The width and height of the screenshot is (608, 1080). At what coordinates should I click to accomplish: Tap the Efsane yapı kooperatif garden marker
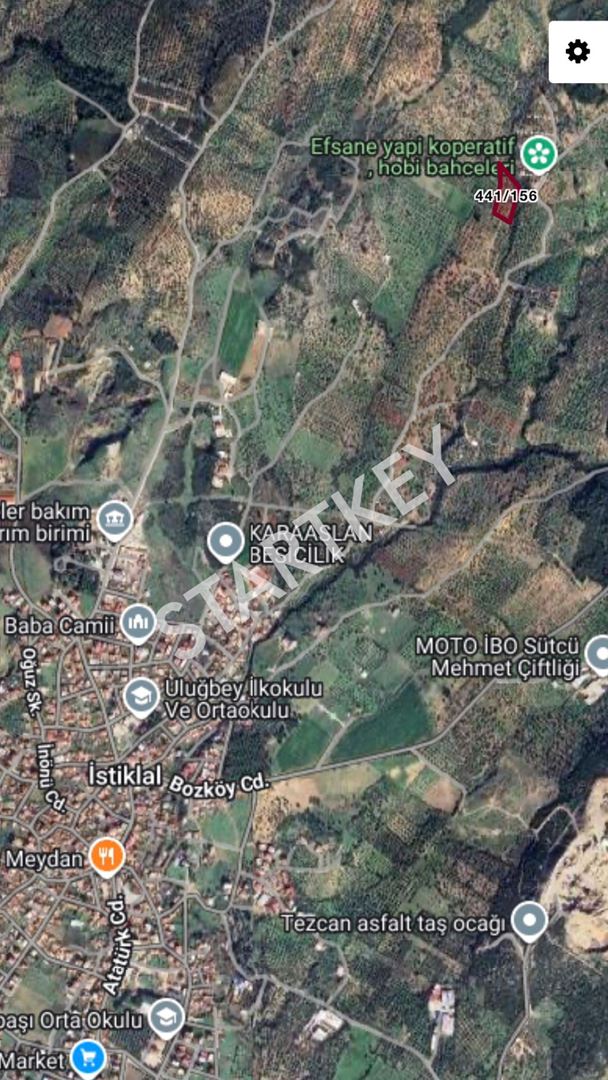tap(538, 154)
